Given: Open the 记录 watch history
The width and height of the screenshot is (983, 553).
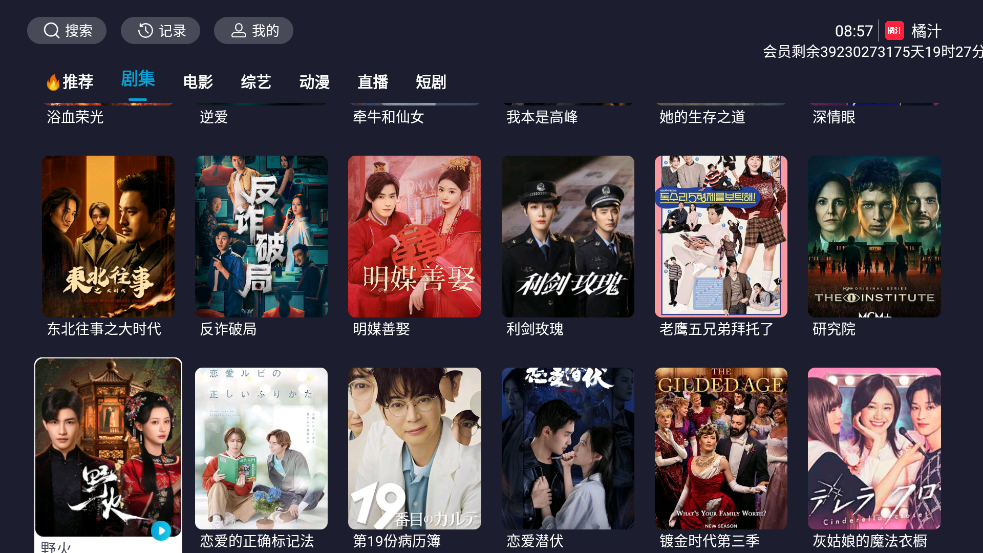Looking at the screenshot, I should pos(160,31).
